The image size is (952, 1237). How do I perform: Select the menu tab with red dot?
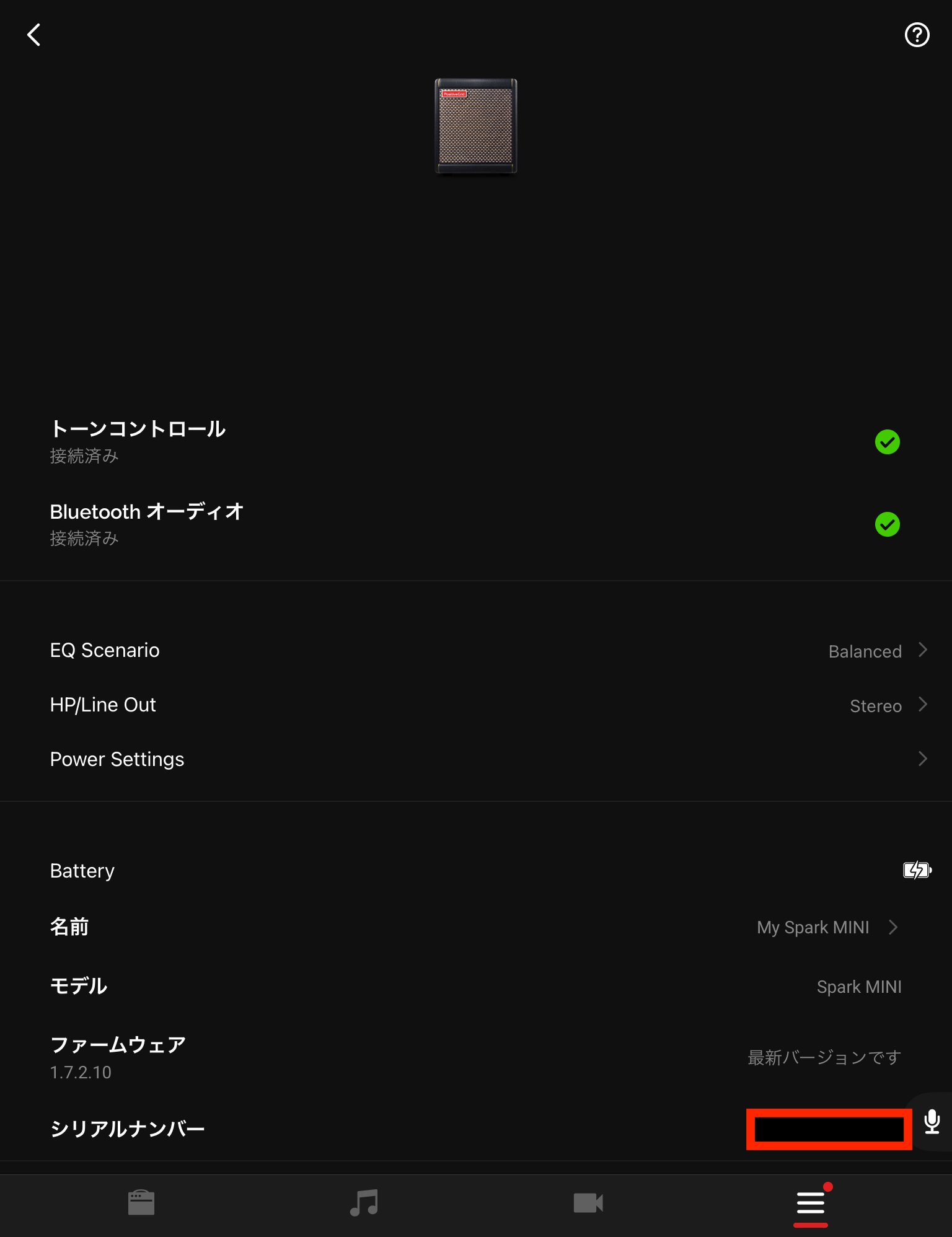pos(811,1203)
